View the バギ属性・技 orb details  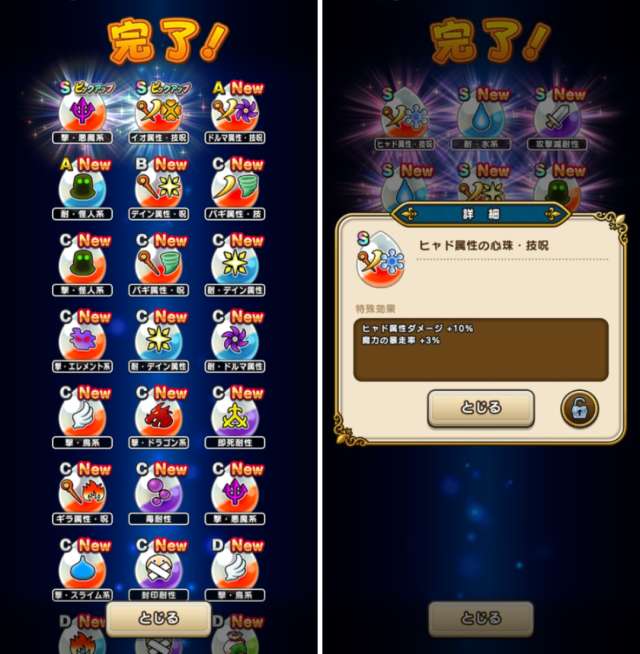(x=237, y=188)
